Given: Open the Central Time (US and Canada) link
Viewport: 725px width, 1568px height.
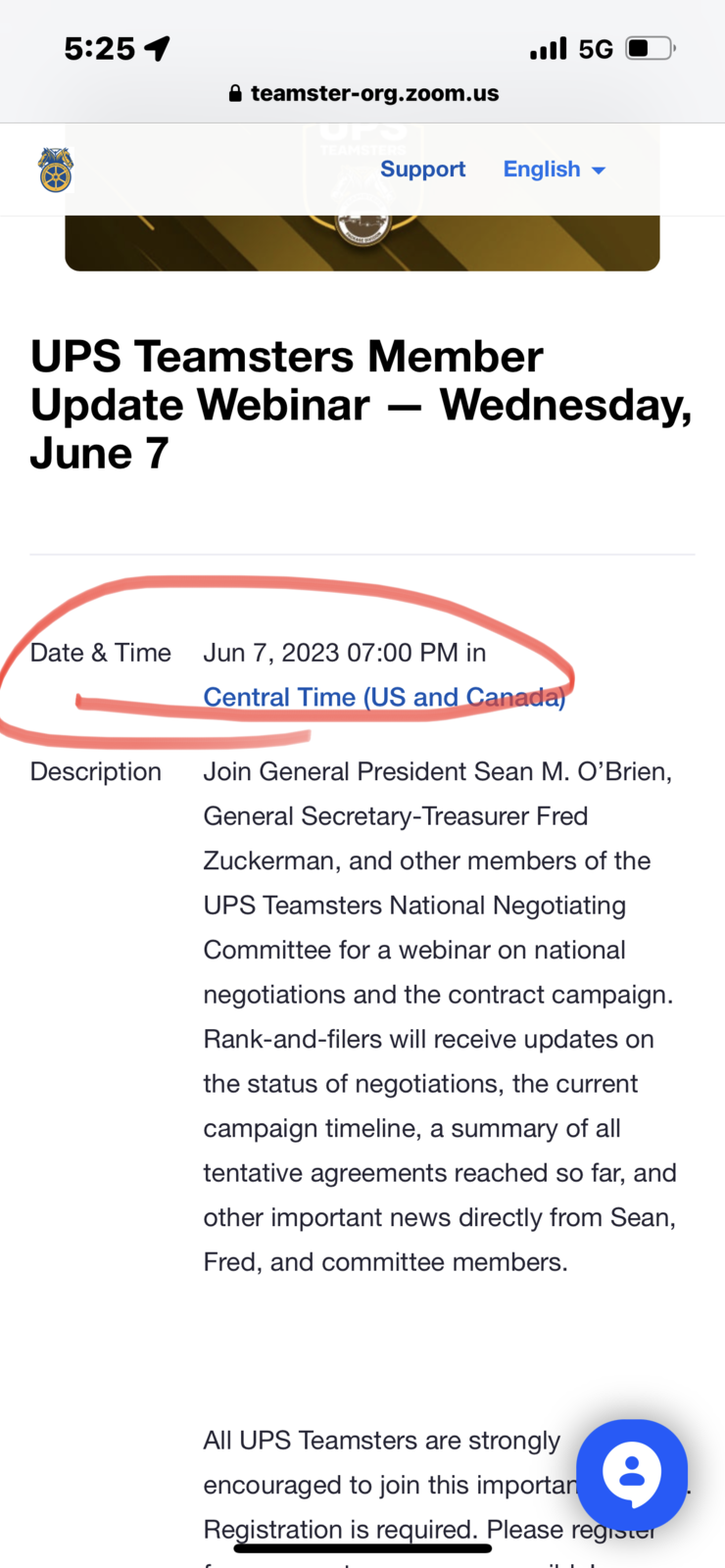Looking at the screenshot, I should click(x=384, y=697).
